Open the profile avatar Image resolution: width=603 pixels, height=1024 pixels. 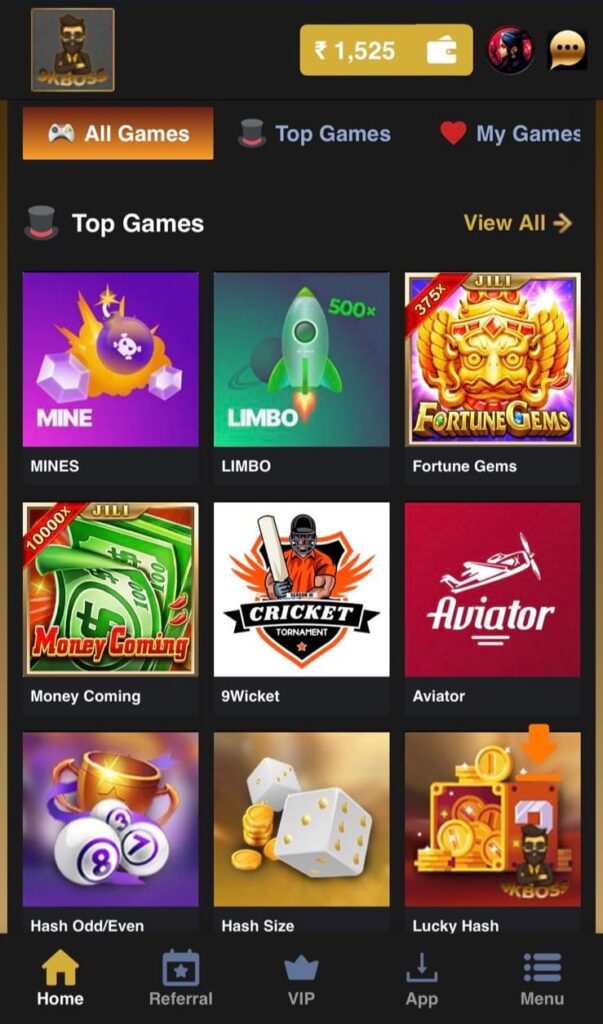click(510, 50)
